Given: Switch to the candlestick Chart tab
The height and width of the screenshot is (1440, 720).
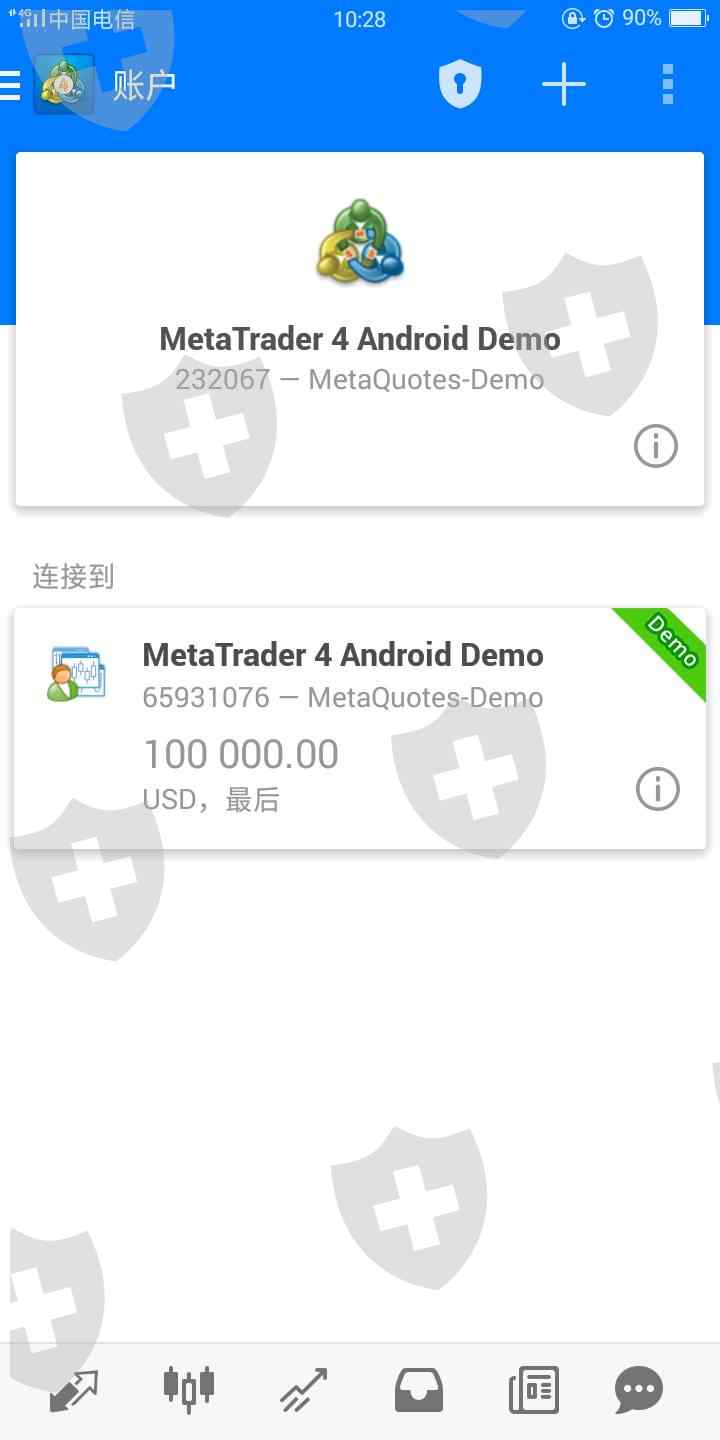Looking at the screenshot, I should (x=189, y=1391).
